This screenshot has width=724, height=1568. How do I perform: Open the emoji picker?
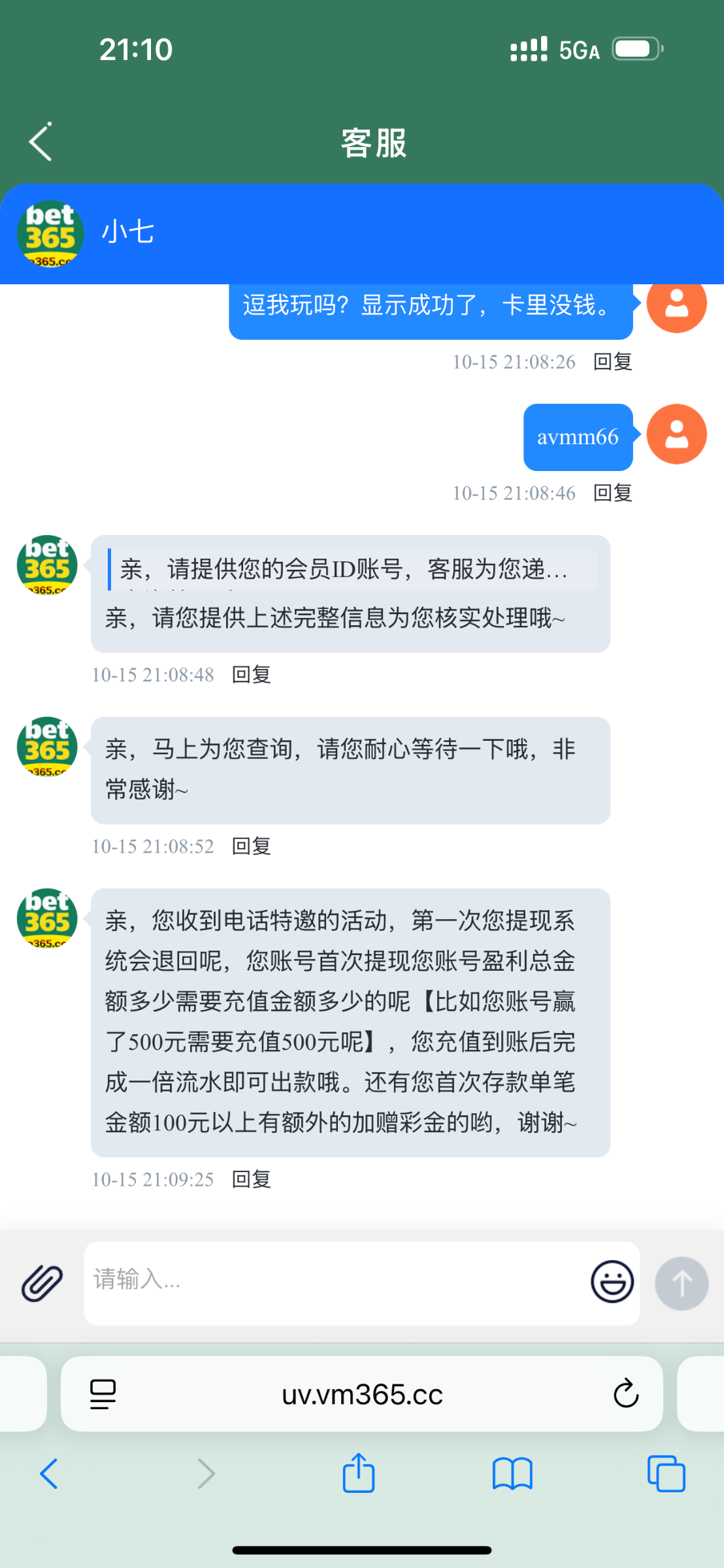coord(612,1282)
